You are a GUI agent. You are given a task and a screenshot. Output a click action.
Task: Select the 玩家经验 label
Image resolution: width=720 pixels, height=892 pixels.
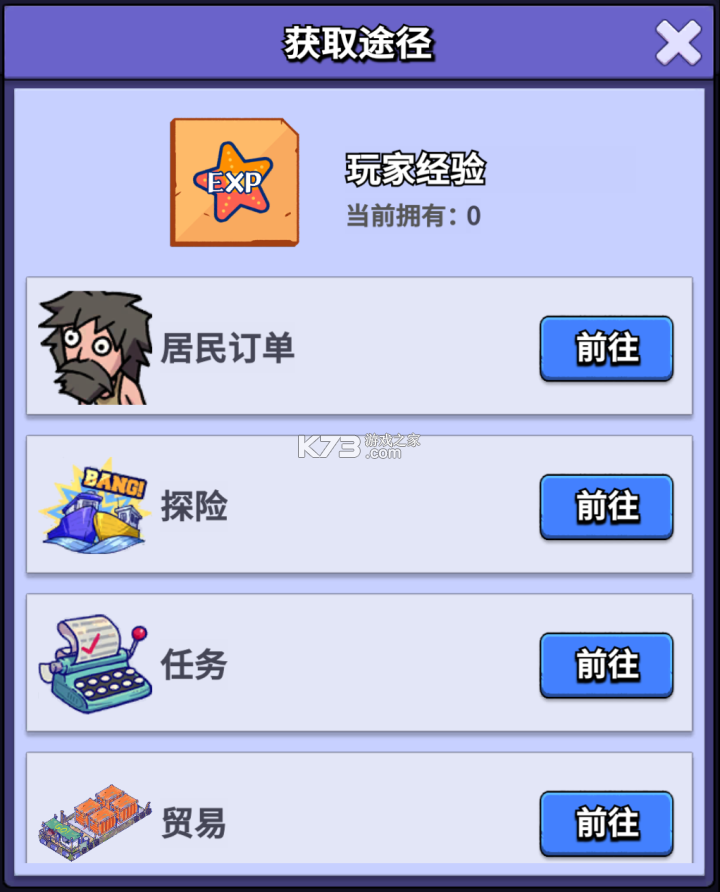pos(416,170)
